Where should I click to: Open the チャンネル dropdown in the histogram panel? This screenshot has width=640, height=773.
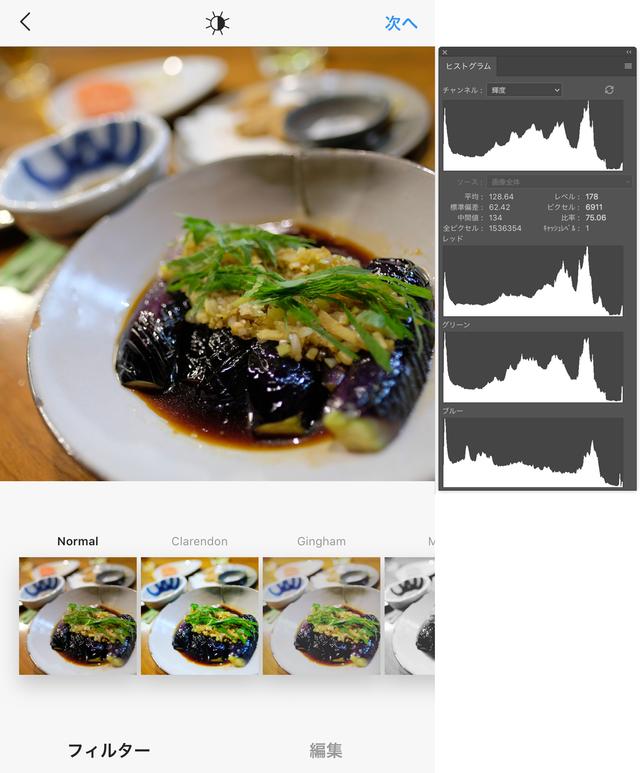click(524, 90)
